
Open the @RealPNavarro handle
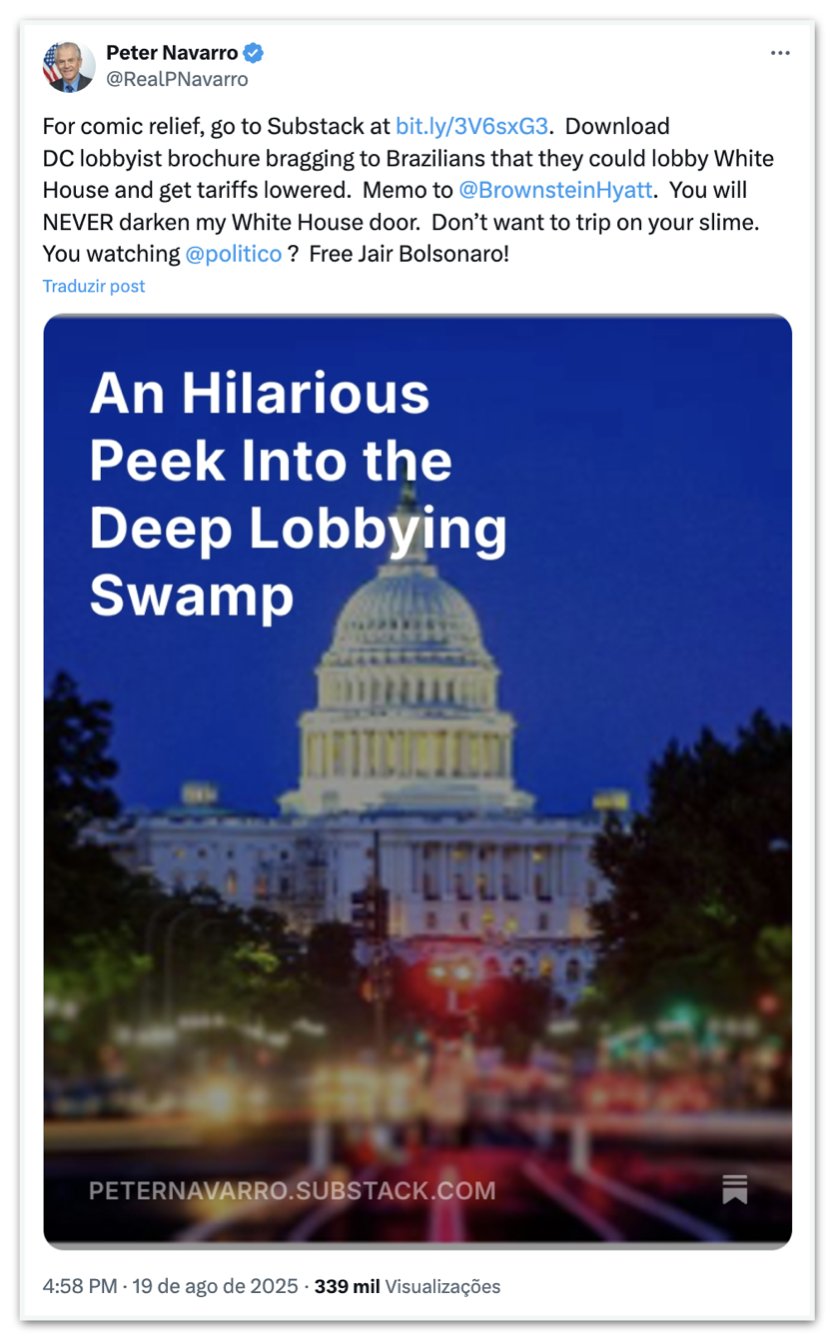[177, 80]
